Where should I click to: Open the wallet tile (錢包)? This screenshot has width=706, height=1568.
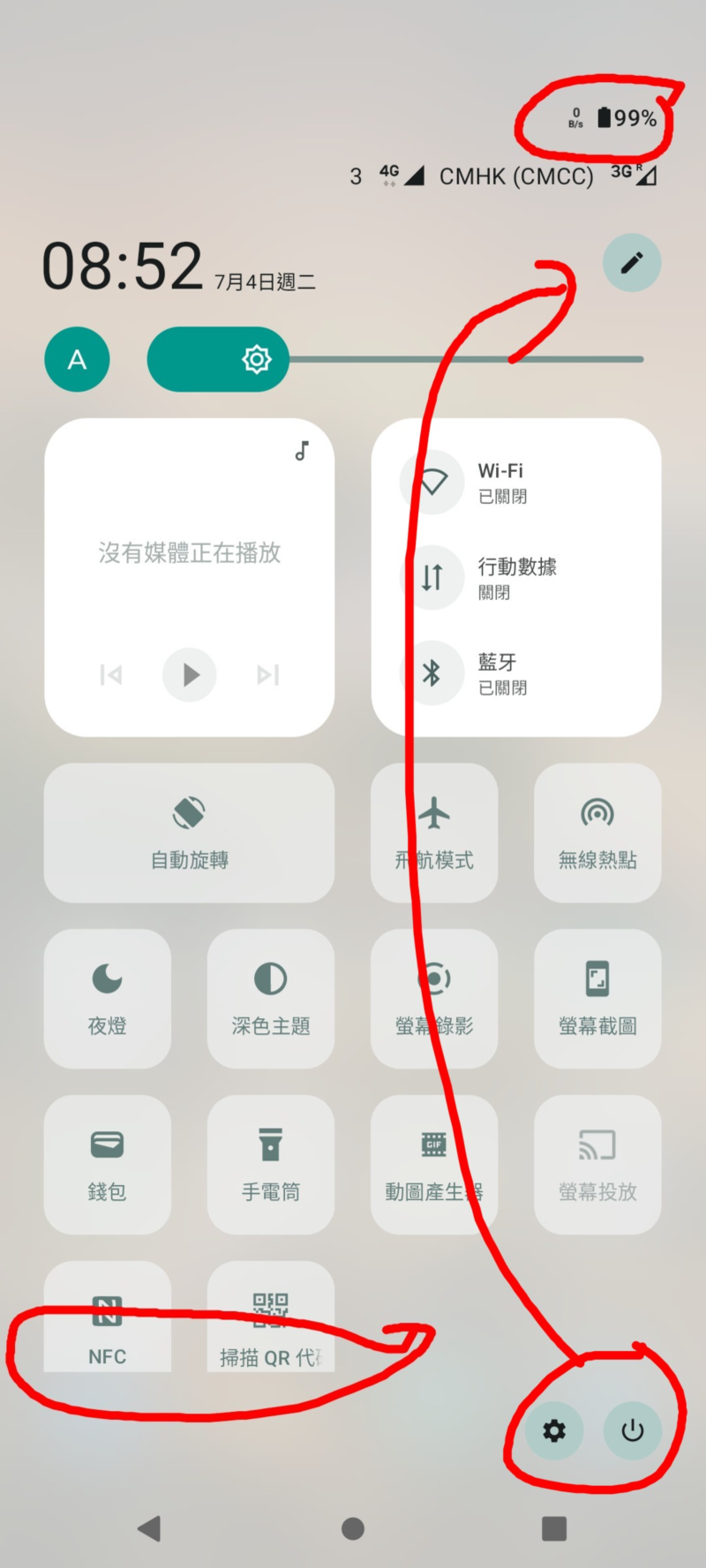pos(108,1165)
